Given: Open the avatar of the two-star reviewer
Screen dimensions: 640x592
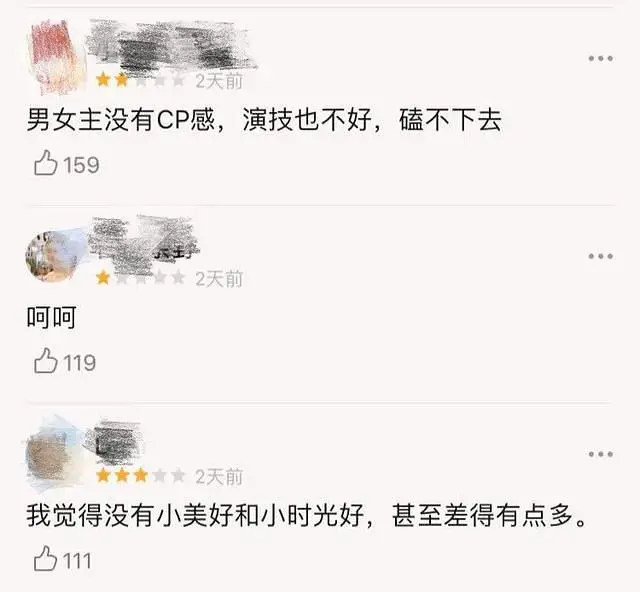Looking at the screenshot, I should 52,55.
